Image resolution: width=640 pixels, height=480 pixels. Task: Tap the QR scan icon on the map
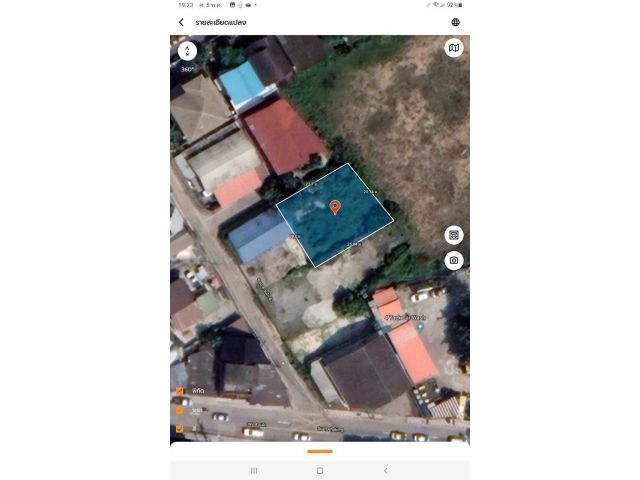[454, 235]
